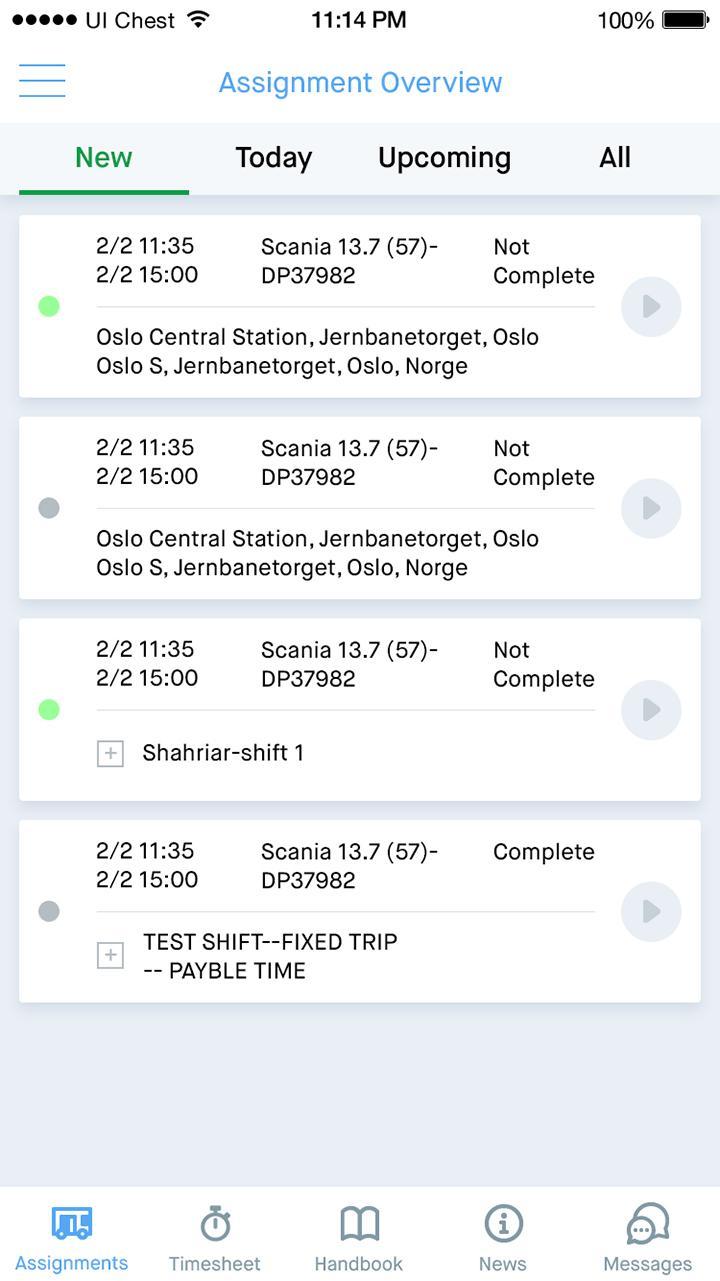The width and height of the screenshot is (720, 1281).
Task: Expand TEST SHIFT--FIXED TRIP details
Action: [110, 956]
